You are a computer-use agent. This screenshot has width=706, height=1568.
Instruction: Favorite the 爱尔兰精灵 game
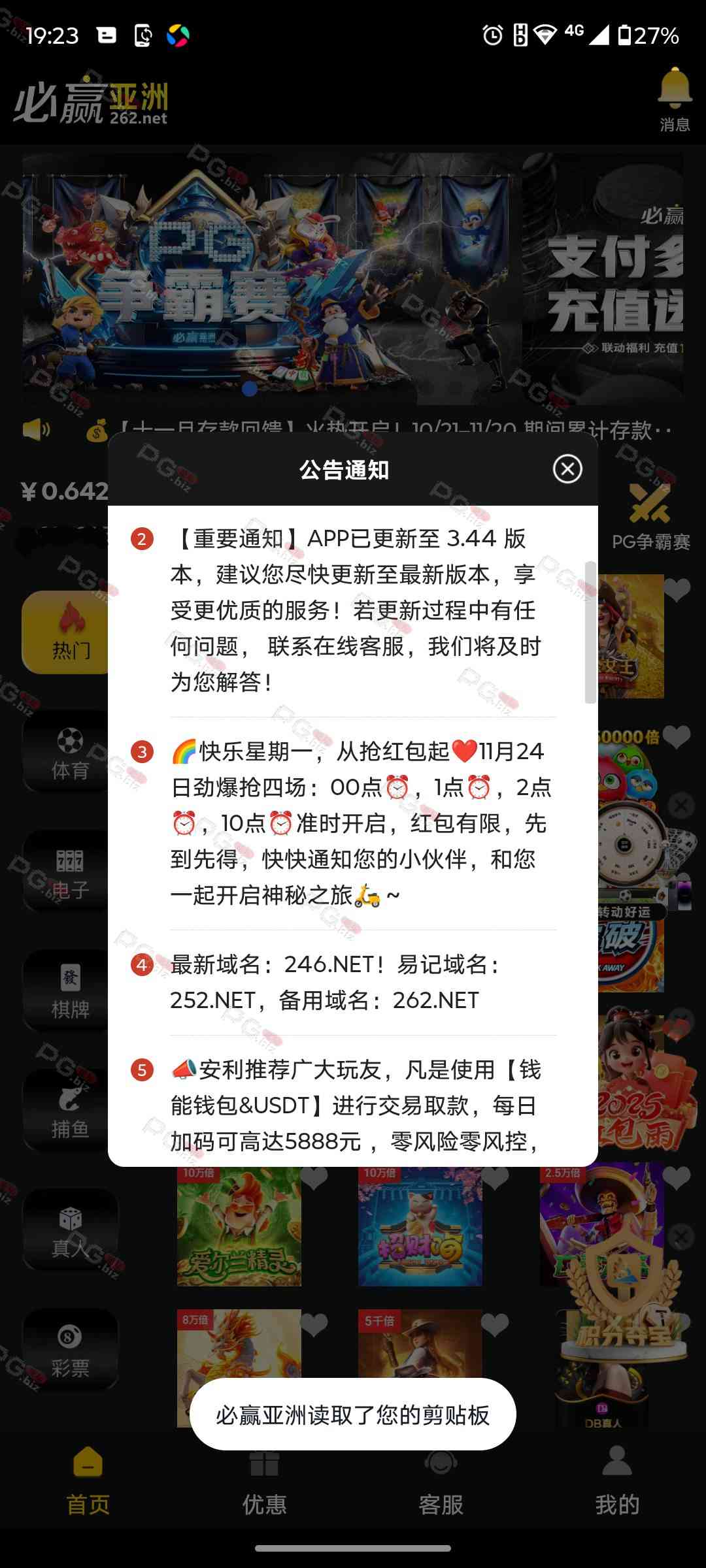click(x=314, y=1177)
